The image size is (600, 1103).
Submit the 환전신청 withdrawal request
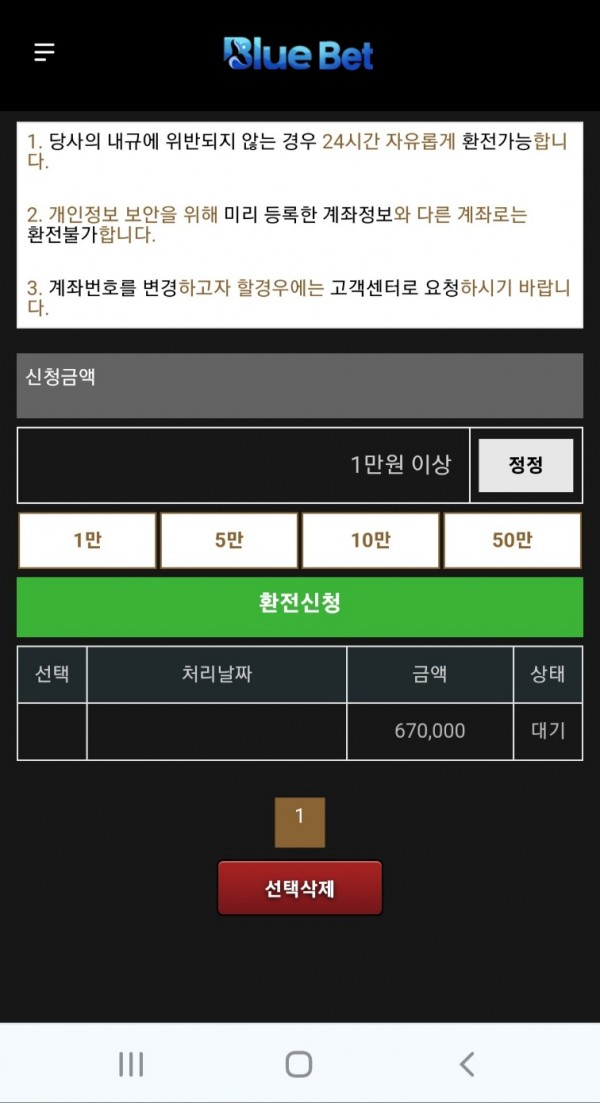click(300, 606)
